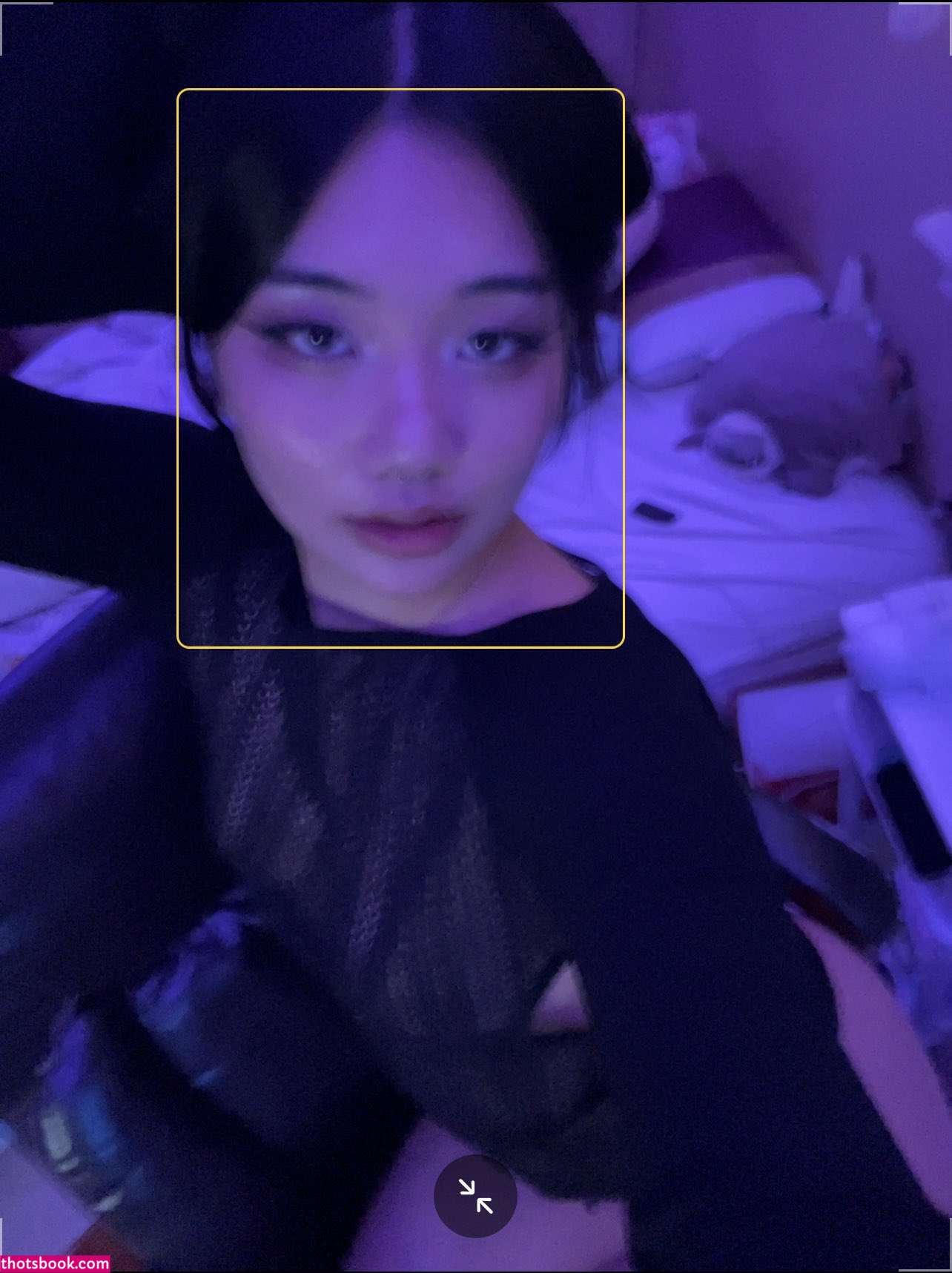Collapse the full-screen video view
The width and height of the screenshot is (952, 1273).
pos(475,1195)
